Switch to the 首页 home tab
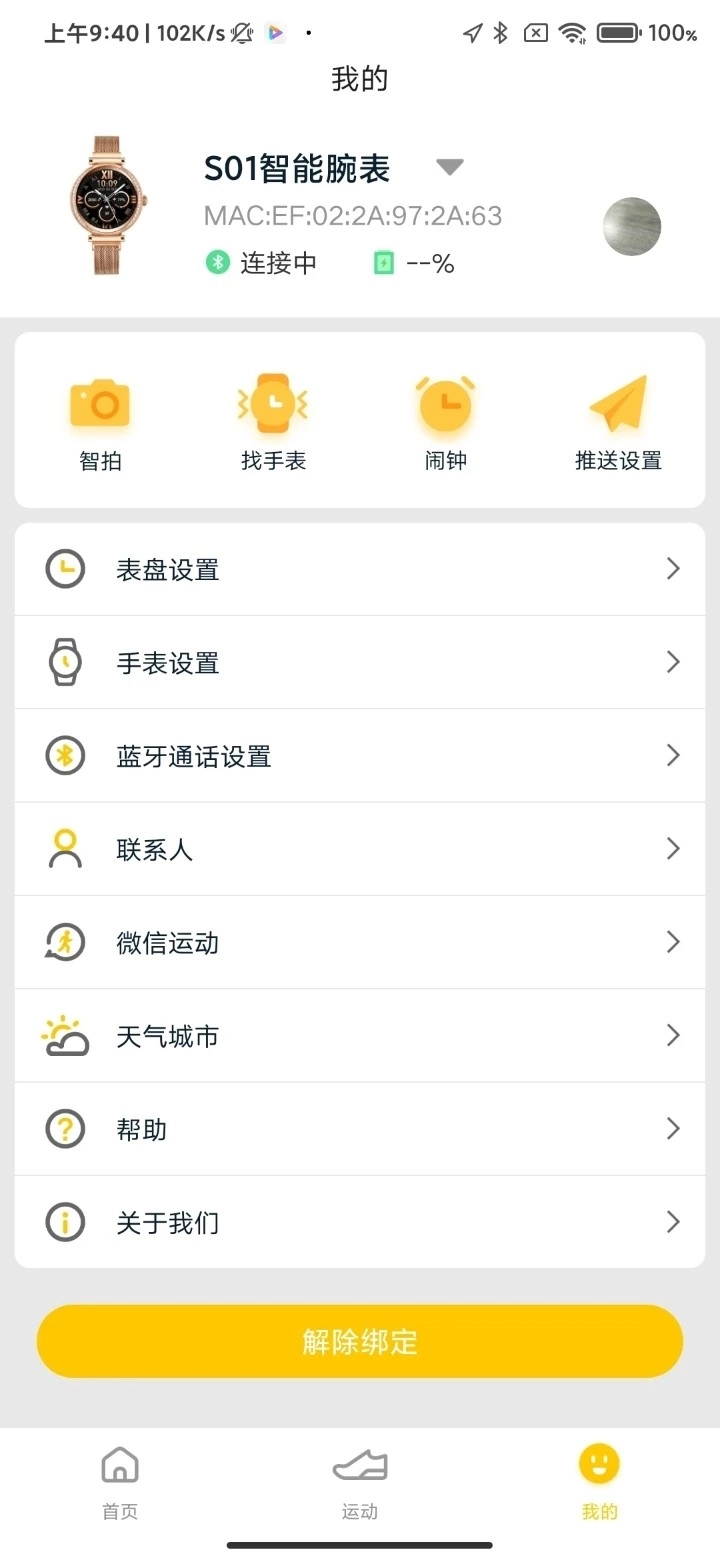 pos(119,1482)
